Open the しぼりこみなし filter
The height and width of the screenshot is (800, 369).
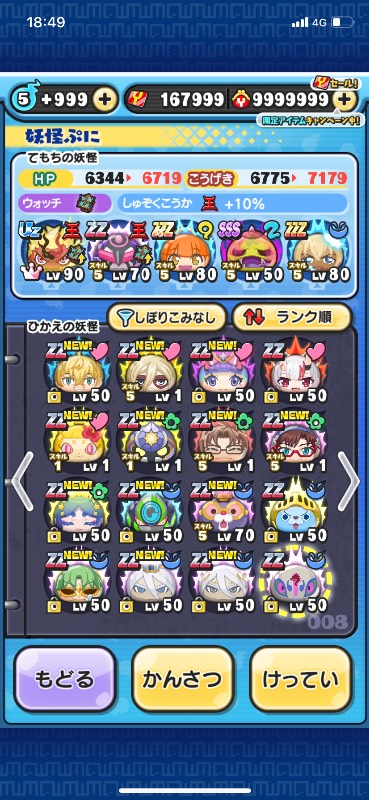coord(166,318)
